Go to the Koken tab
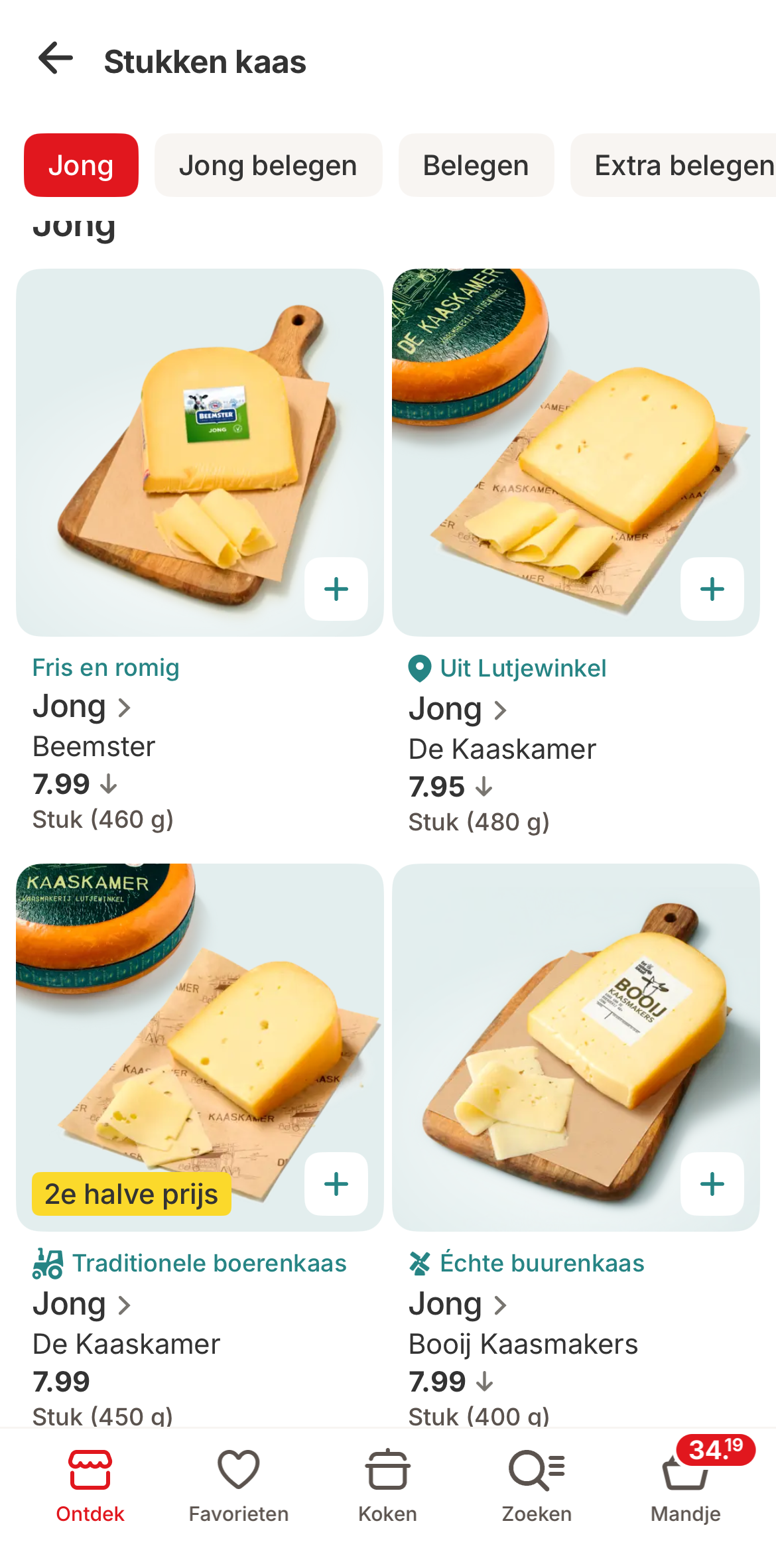Image resolution: width=776 pixels, height=1568 pixels. (x=387, y=1486)
